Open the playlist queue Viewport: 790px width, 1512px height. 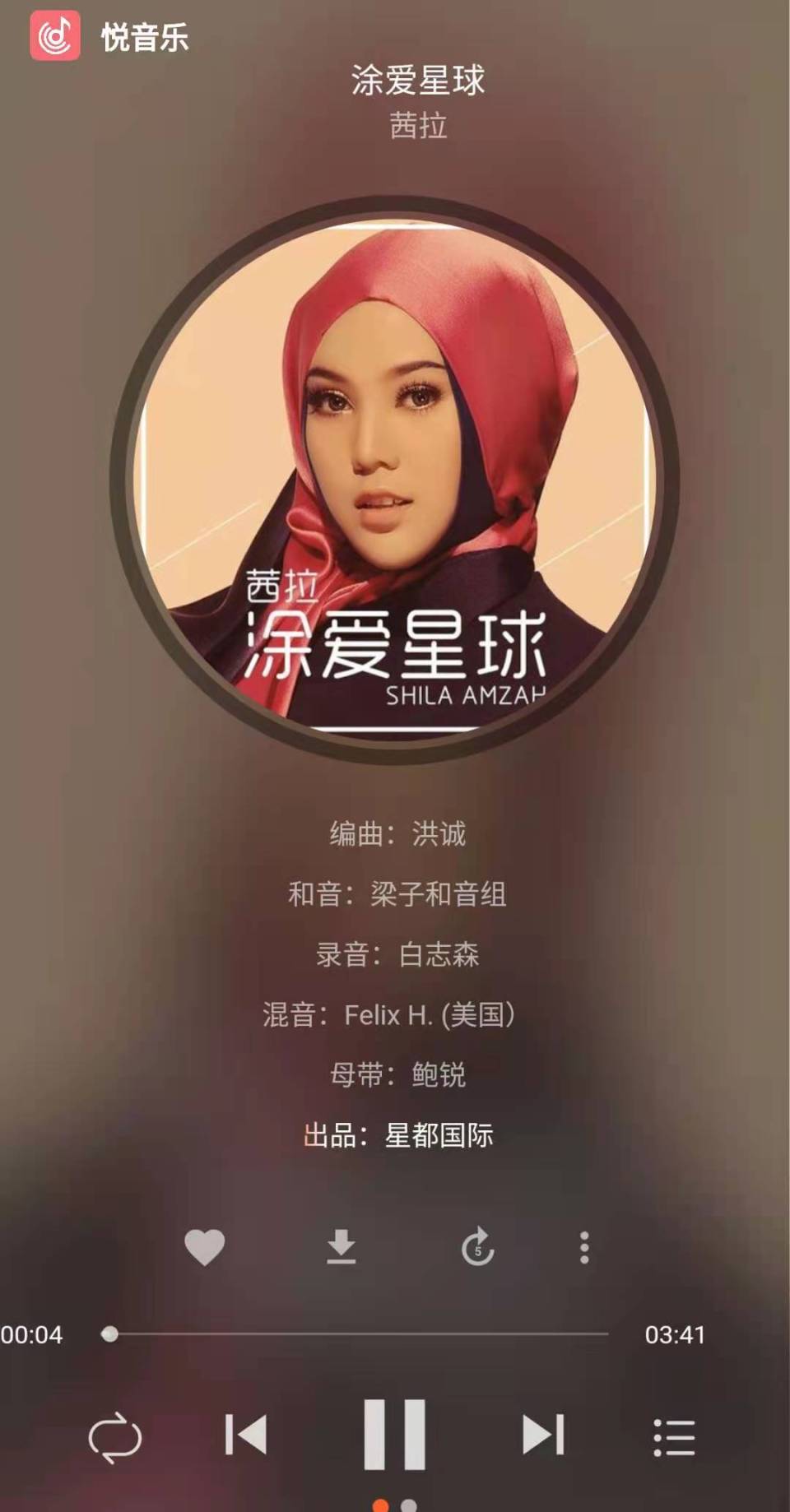click(x=674, y=1437)
